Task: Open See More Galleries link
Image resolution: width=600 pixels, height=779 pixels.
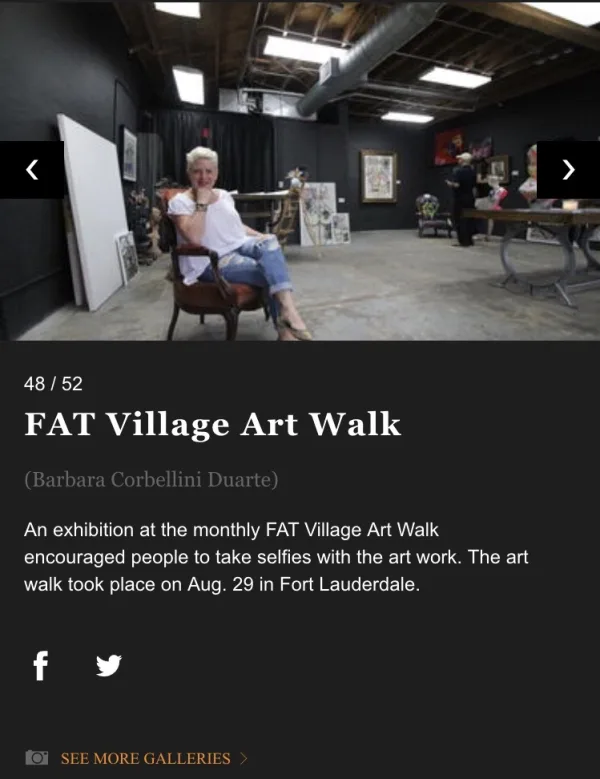Action: [145, 758]
